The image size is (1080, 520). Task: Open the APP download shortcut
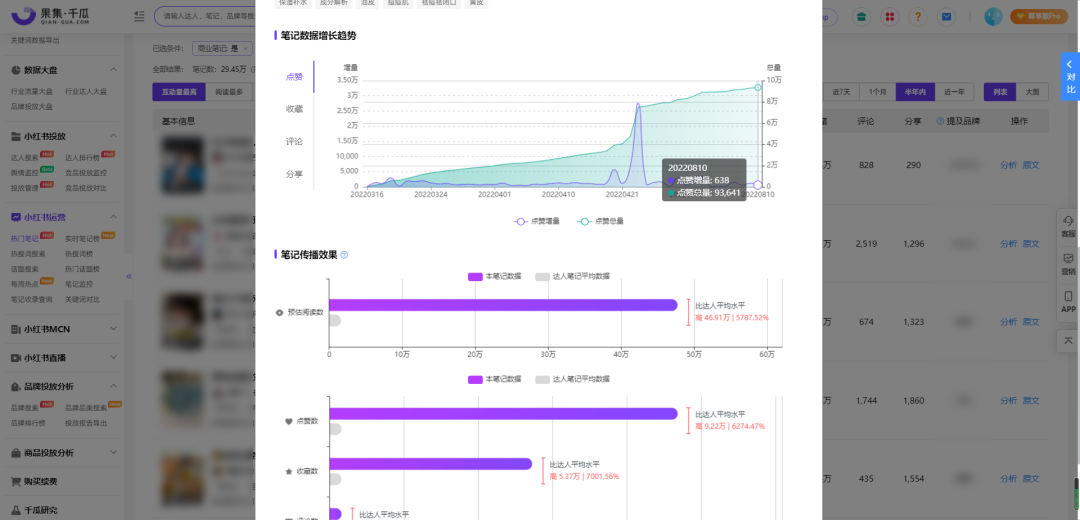point(1068,304)
